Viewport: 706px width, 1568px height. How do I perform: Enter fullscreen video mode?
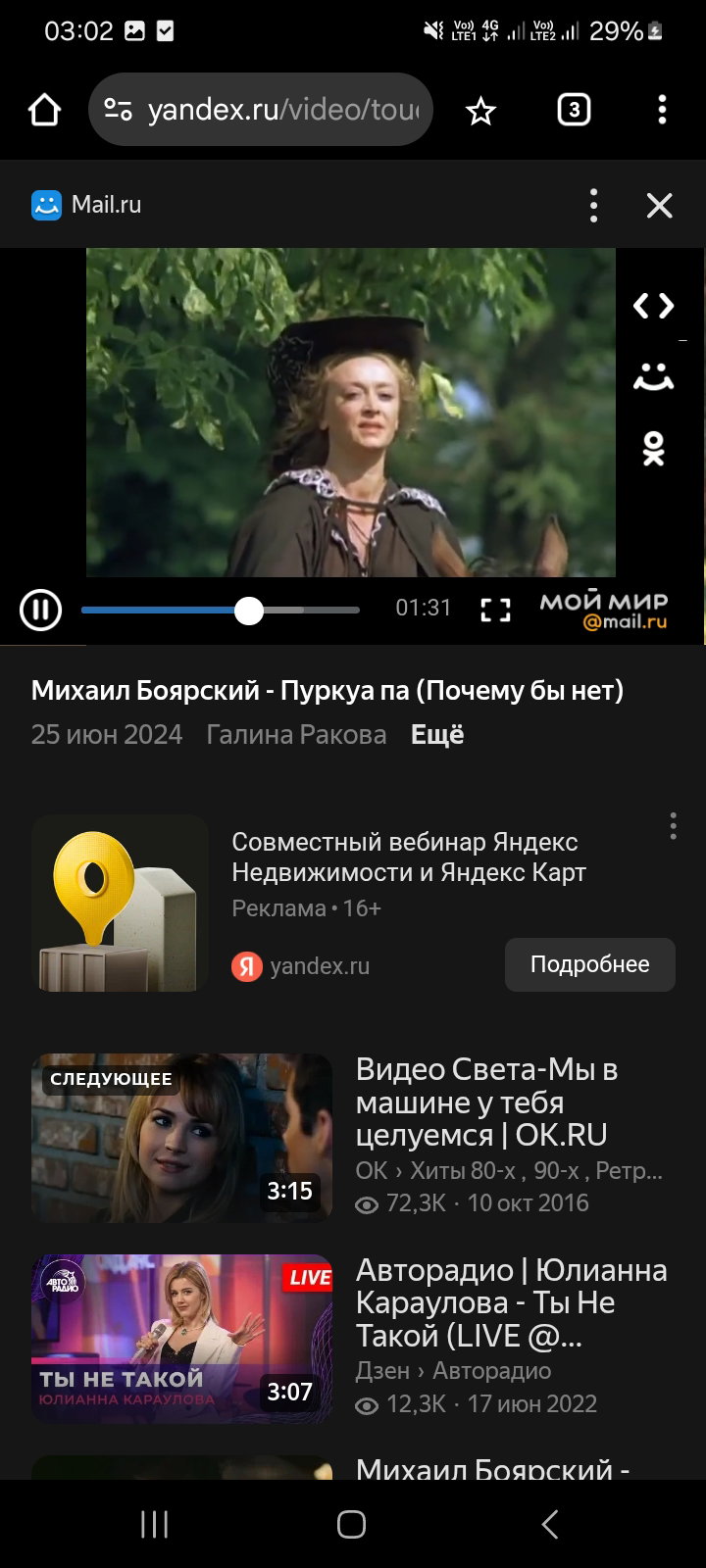tap(496, 610)
